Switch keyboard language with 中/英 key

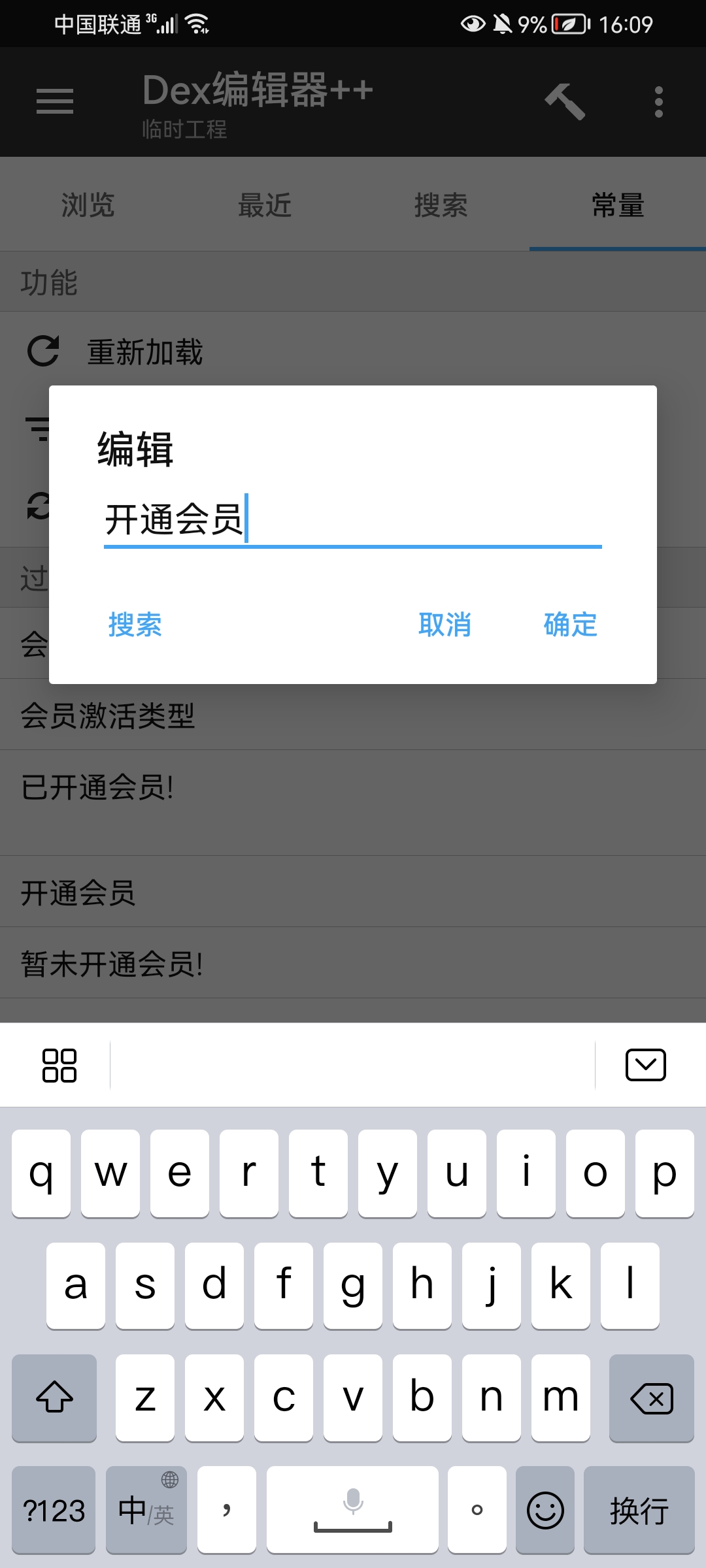(146, 1510)
